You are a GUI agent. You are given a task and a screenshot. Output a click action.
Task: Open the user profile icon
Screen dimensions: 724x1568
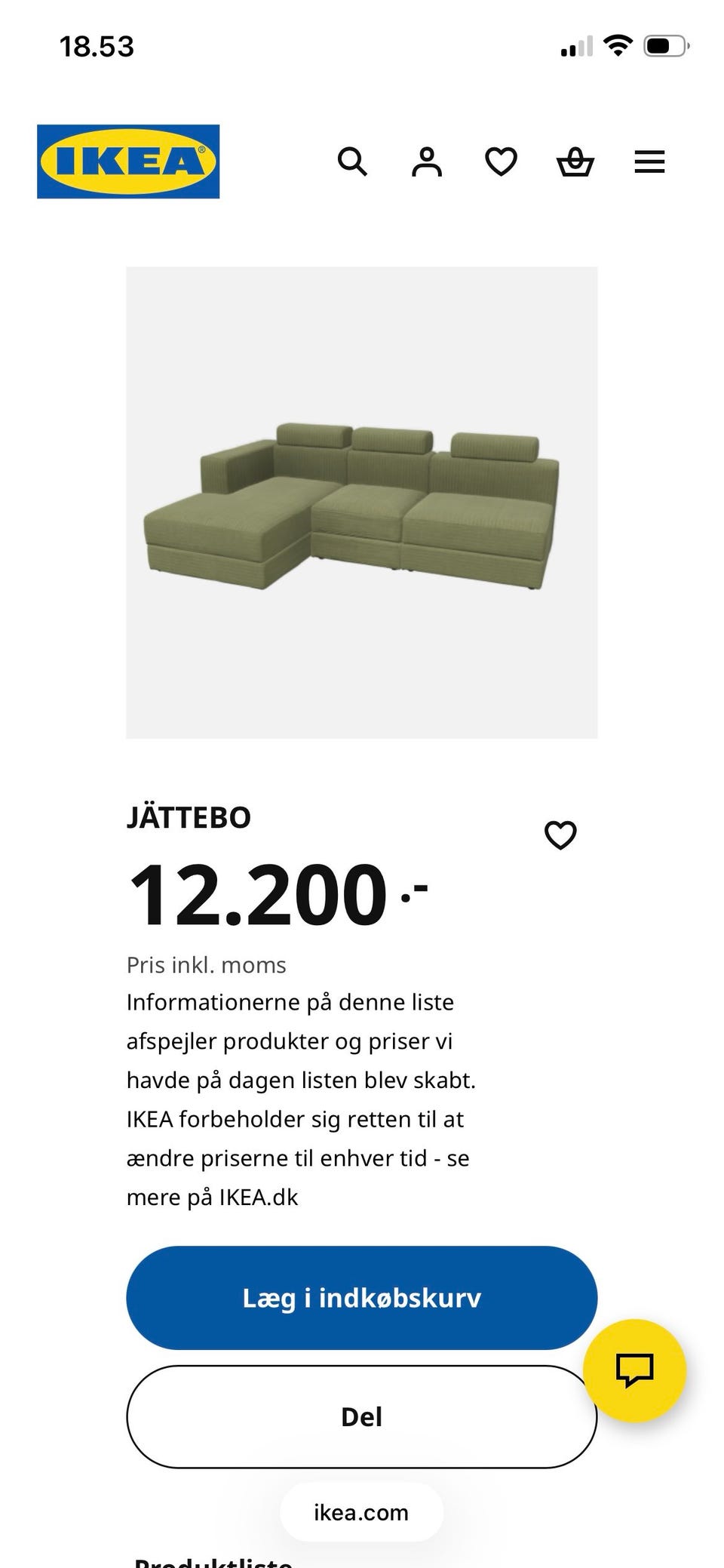[x=426, y=161]
